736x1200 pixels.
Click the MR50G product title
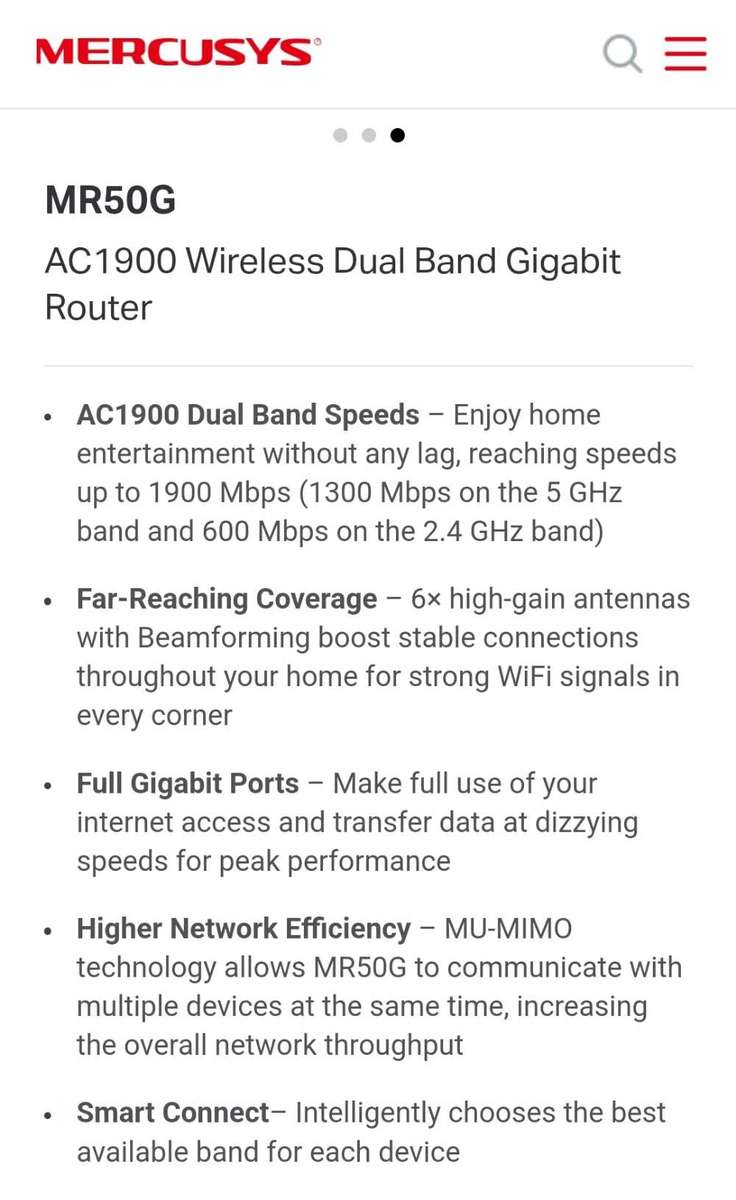coord(110,200)
